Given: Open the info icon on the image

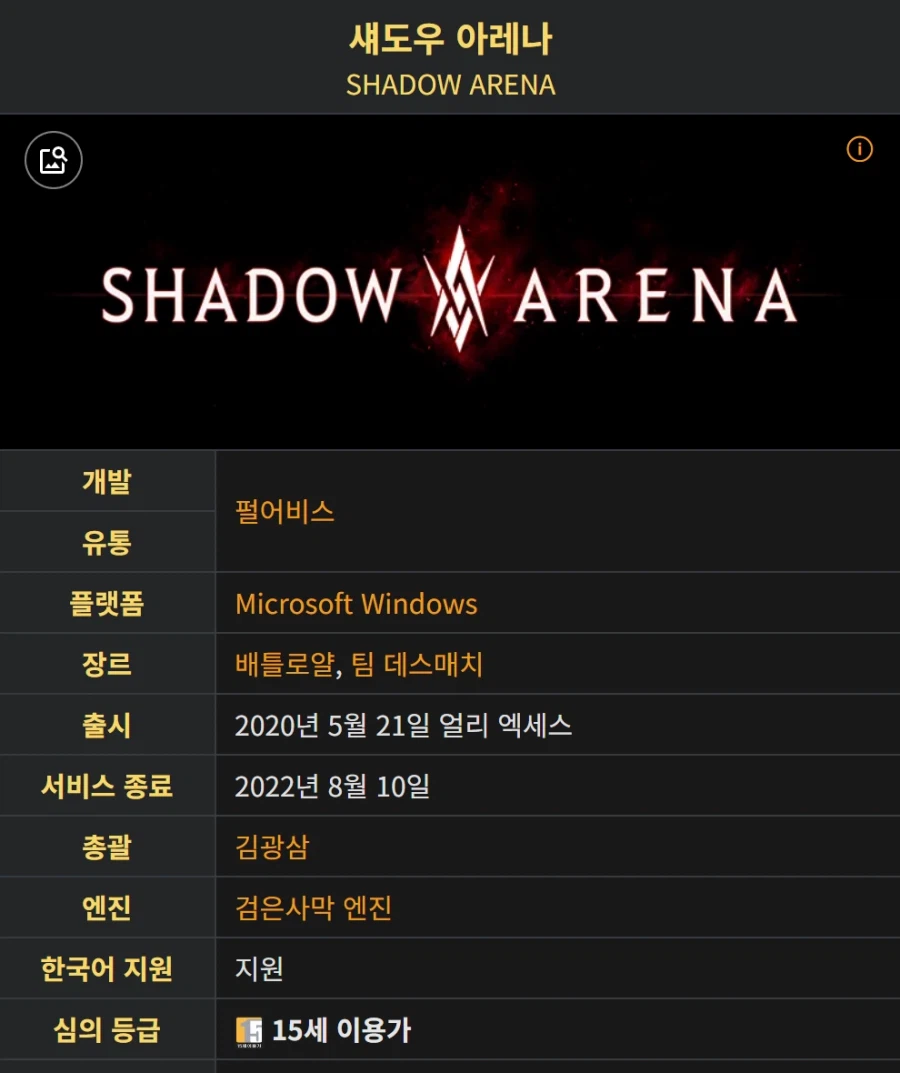Looking at the screenshot, I should pyautogui.click(x=859, y=150).
